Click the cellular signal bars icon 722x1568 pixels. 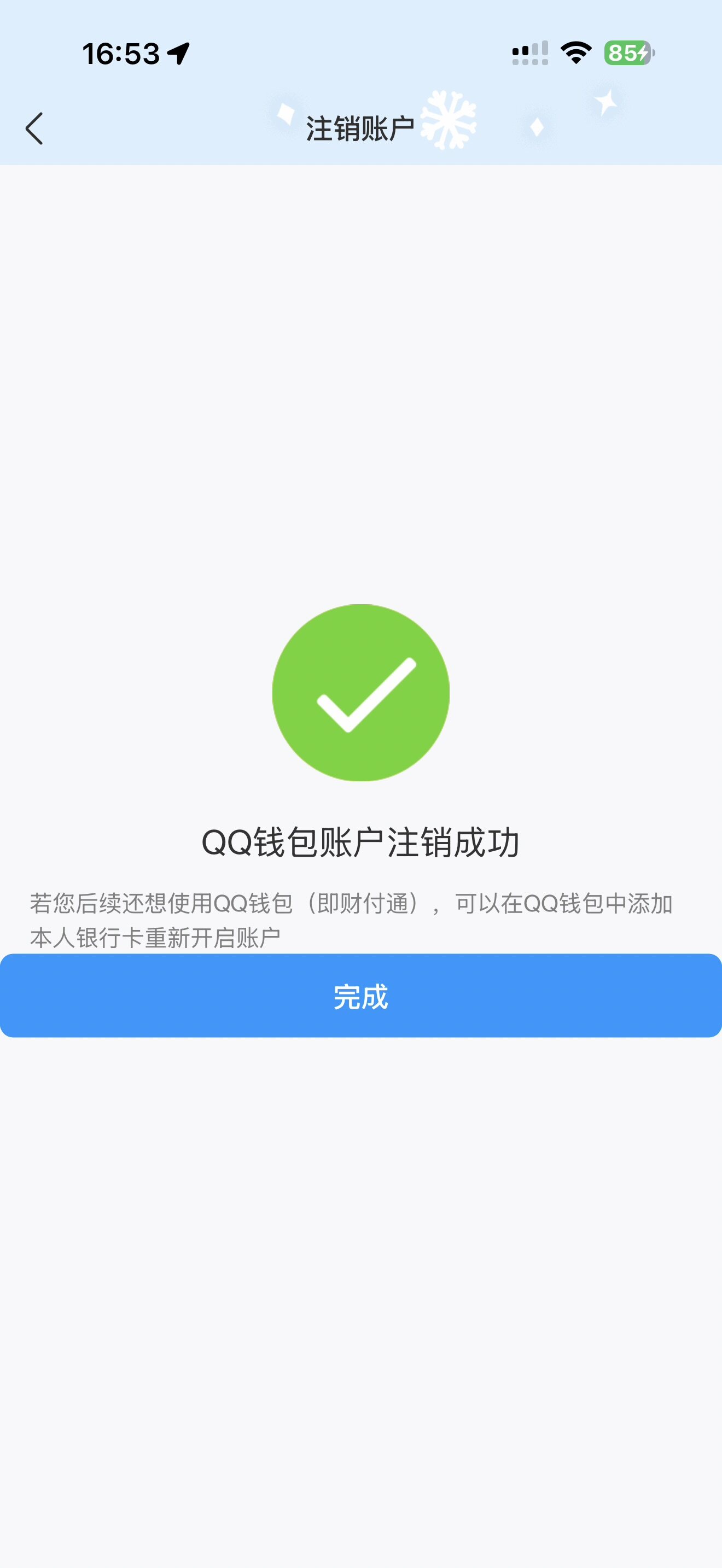coord(530,54)
